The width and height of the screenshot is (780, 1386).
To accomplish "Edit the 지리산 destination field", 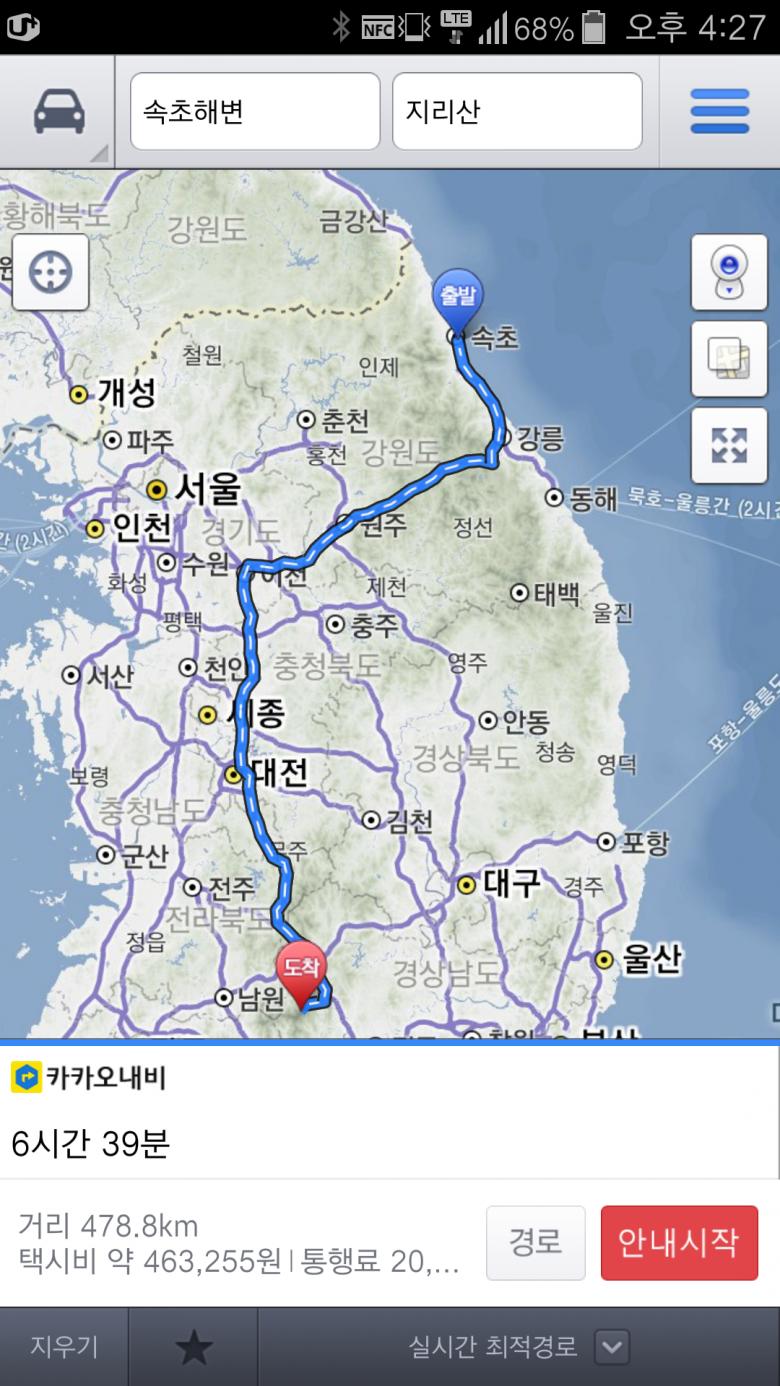I will tap(516, 111).
